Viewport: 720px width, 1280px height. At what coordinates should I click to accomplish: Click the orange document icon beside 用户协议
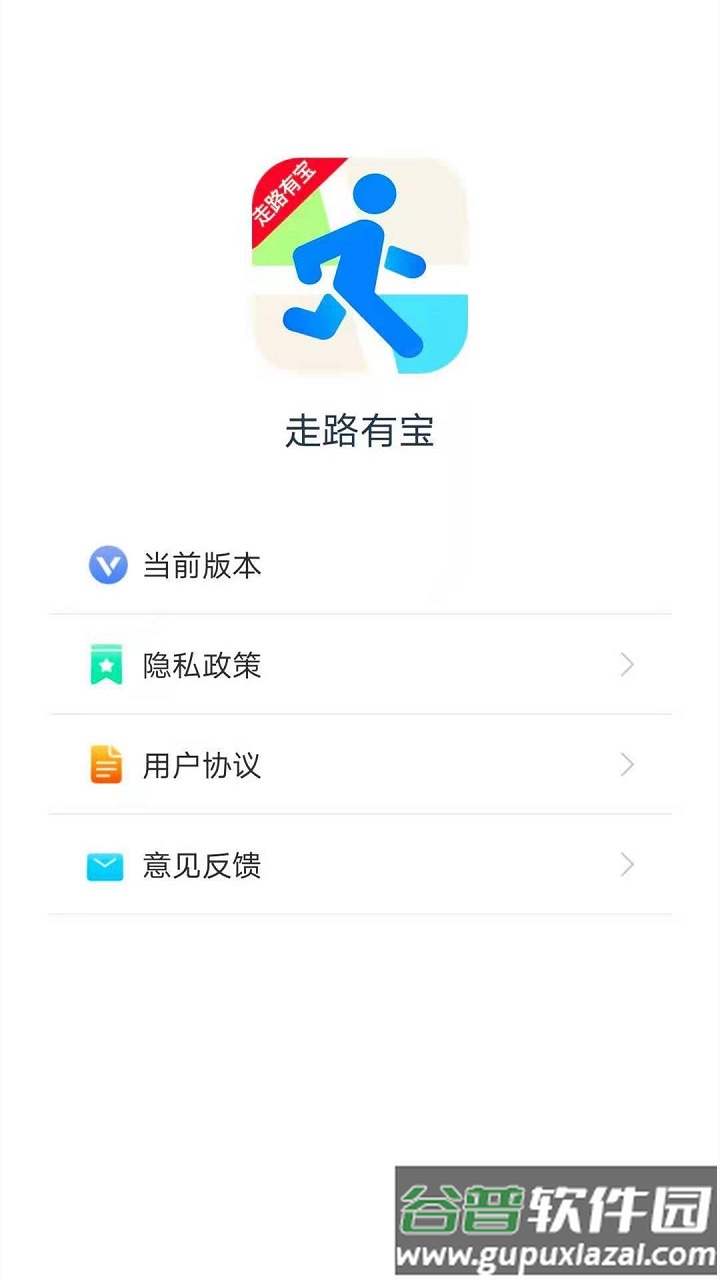coord(108,765)
